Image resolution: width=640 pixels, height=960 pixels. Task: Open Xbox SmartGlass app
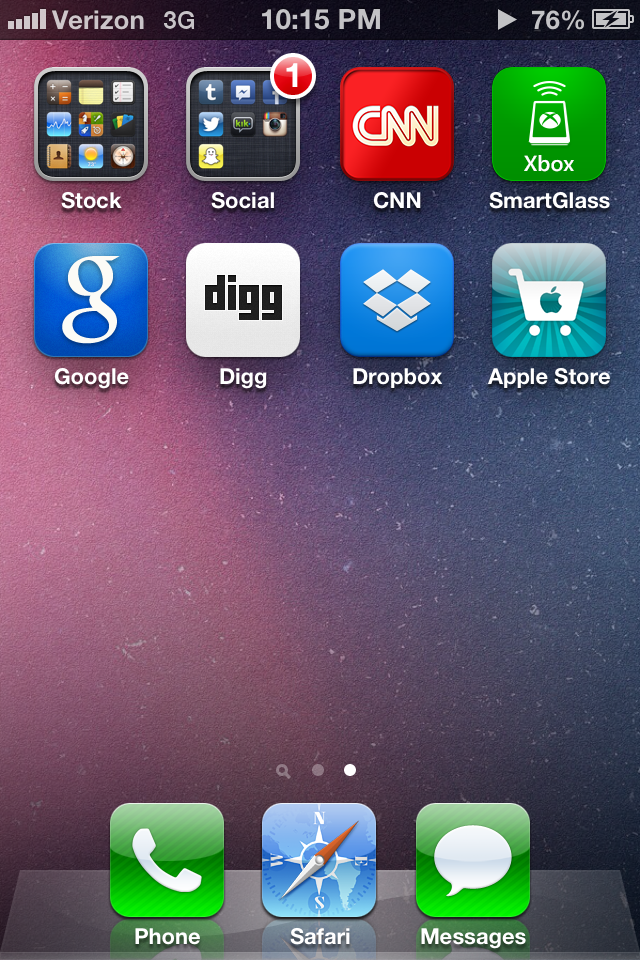pyautogui.click(x=549, y=124)
